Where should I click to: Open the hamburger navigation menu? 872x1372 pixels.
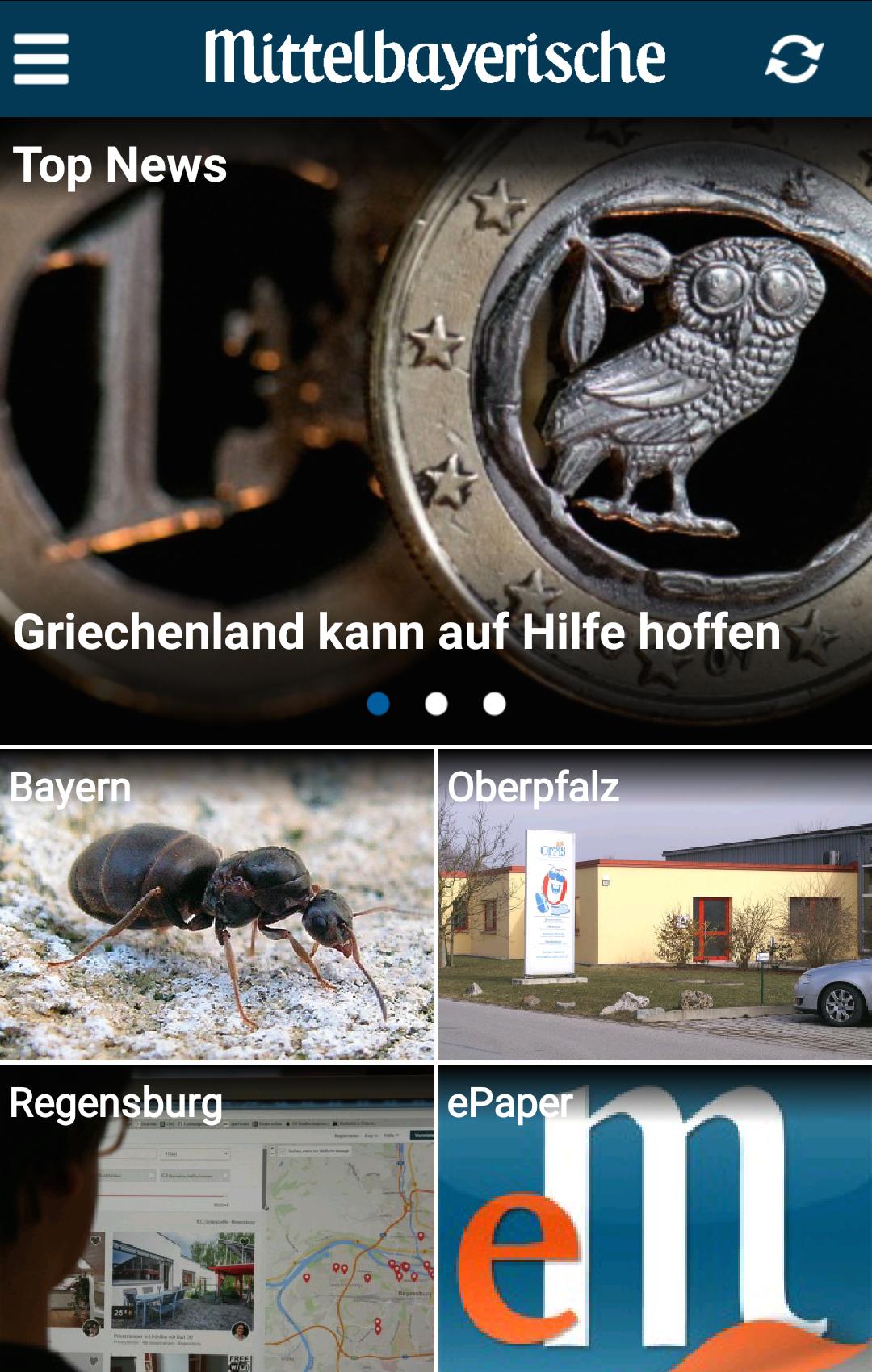coord(41,58)
